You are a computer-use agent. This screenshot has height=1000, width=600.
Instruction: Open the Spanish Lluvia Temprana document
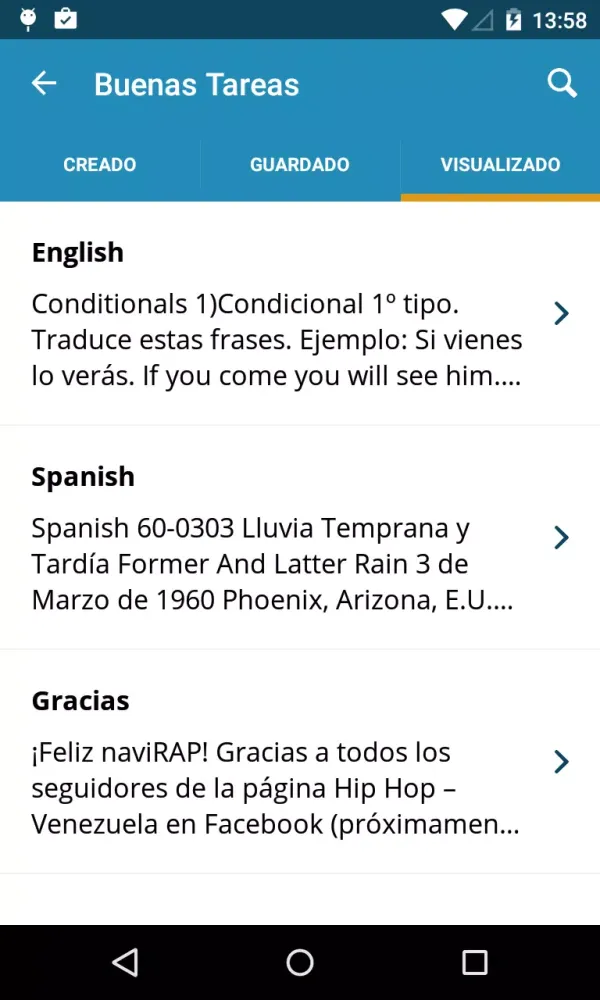point(300,538)
